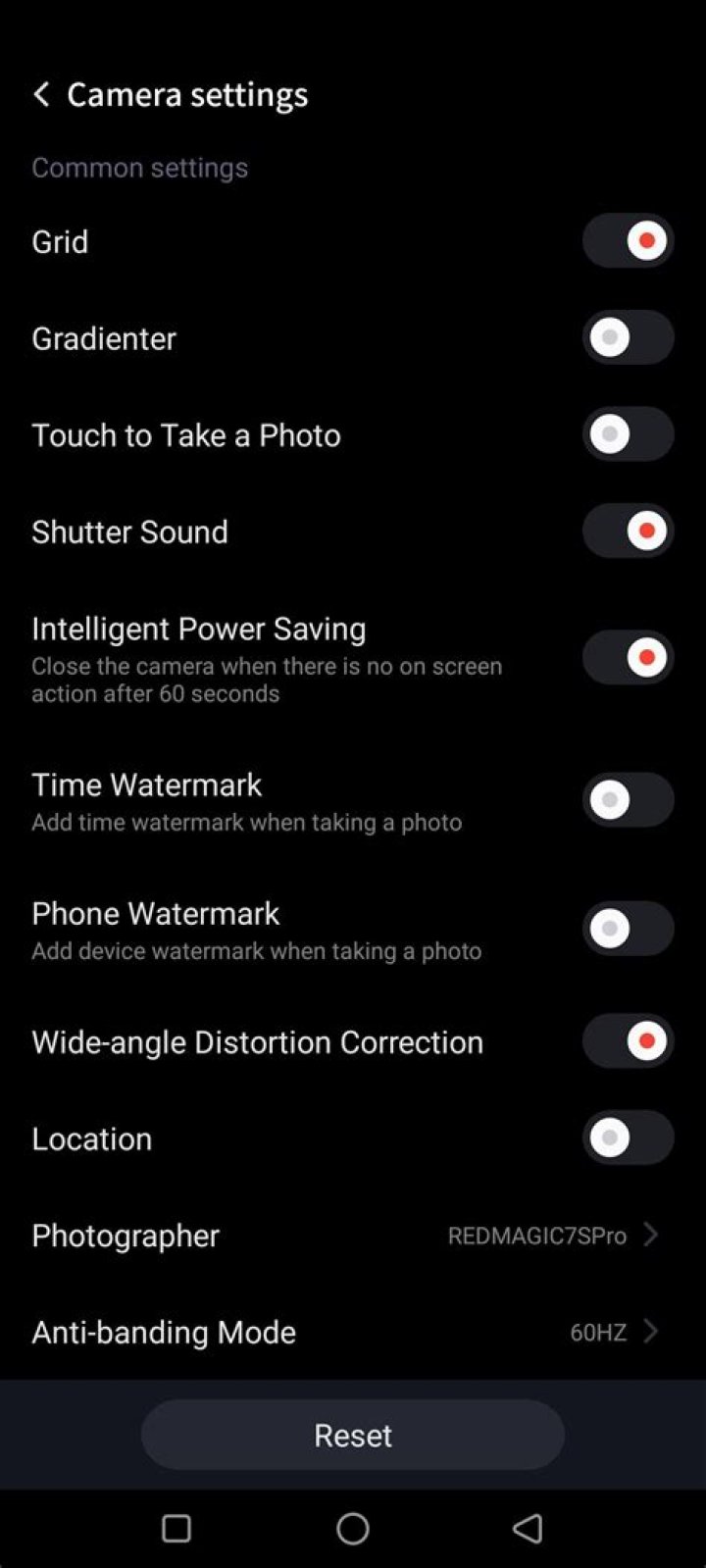Disable Shutter Sound
The width and height of the screenshot is (706, 1568).
click(x=628, y=531)
